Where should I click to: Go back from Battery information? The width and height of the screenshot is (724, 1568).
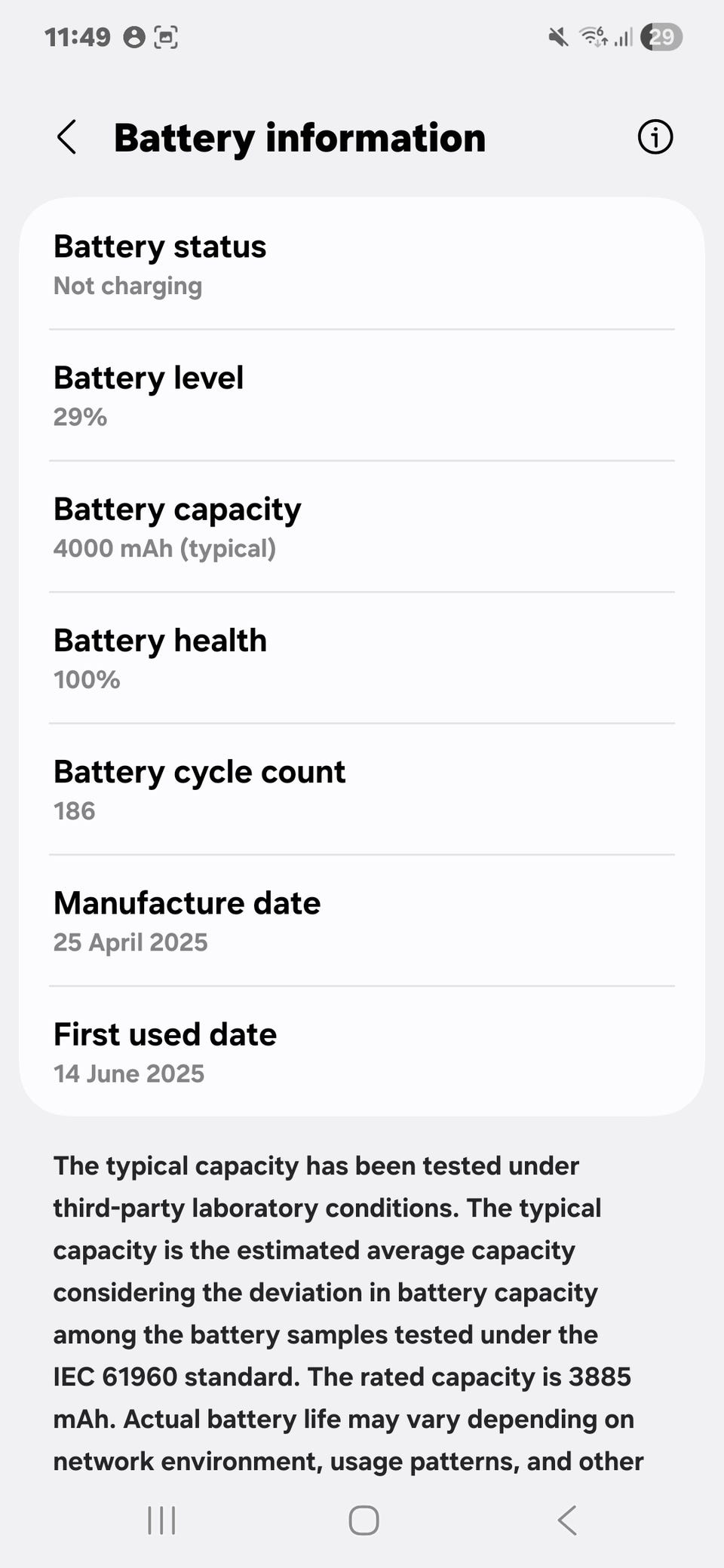coord(67,138)
